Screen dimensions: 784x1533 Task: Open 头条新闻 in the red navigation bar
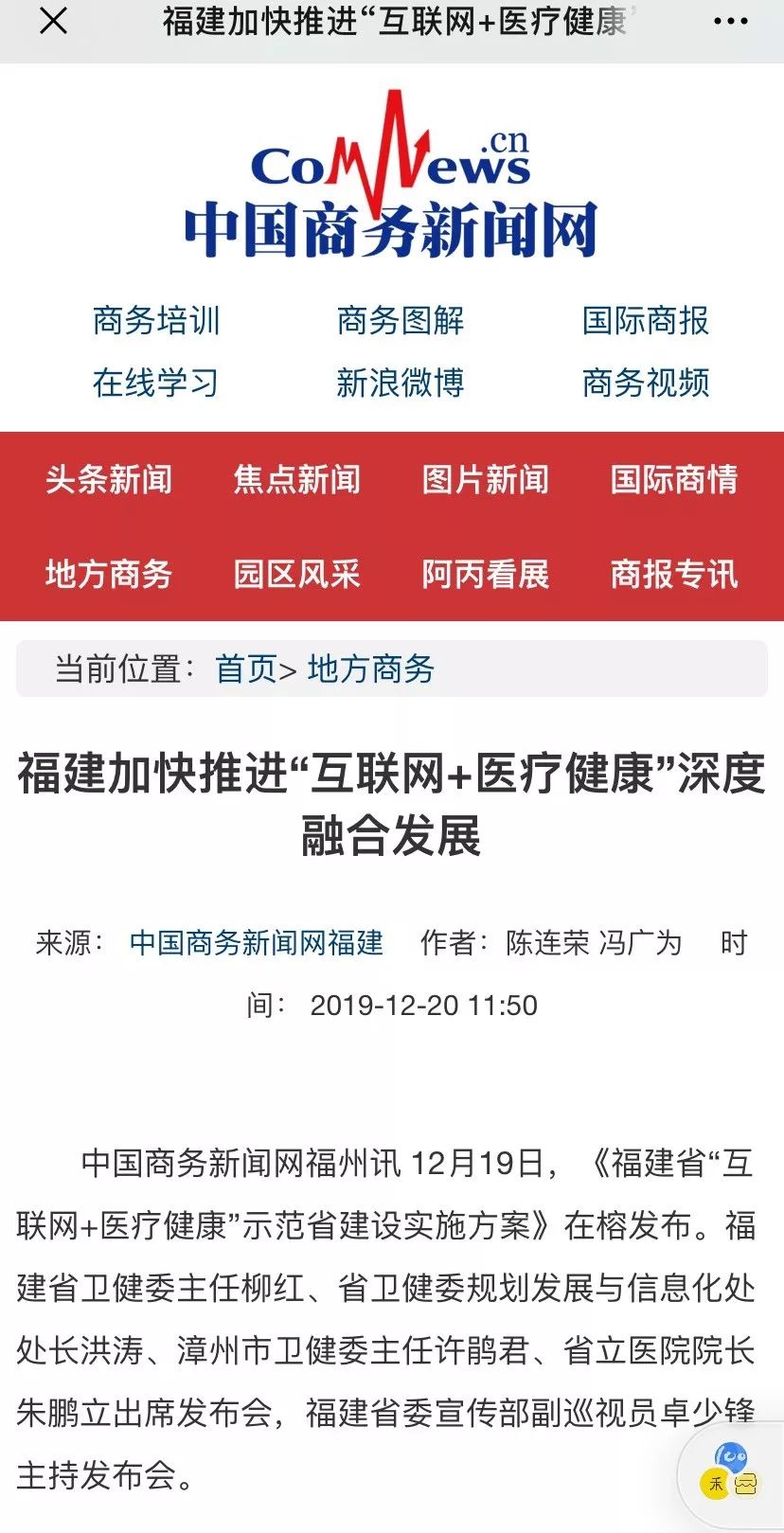(110, 481)
